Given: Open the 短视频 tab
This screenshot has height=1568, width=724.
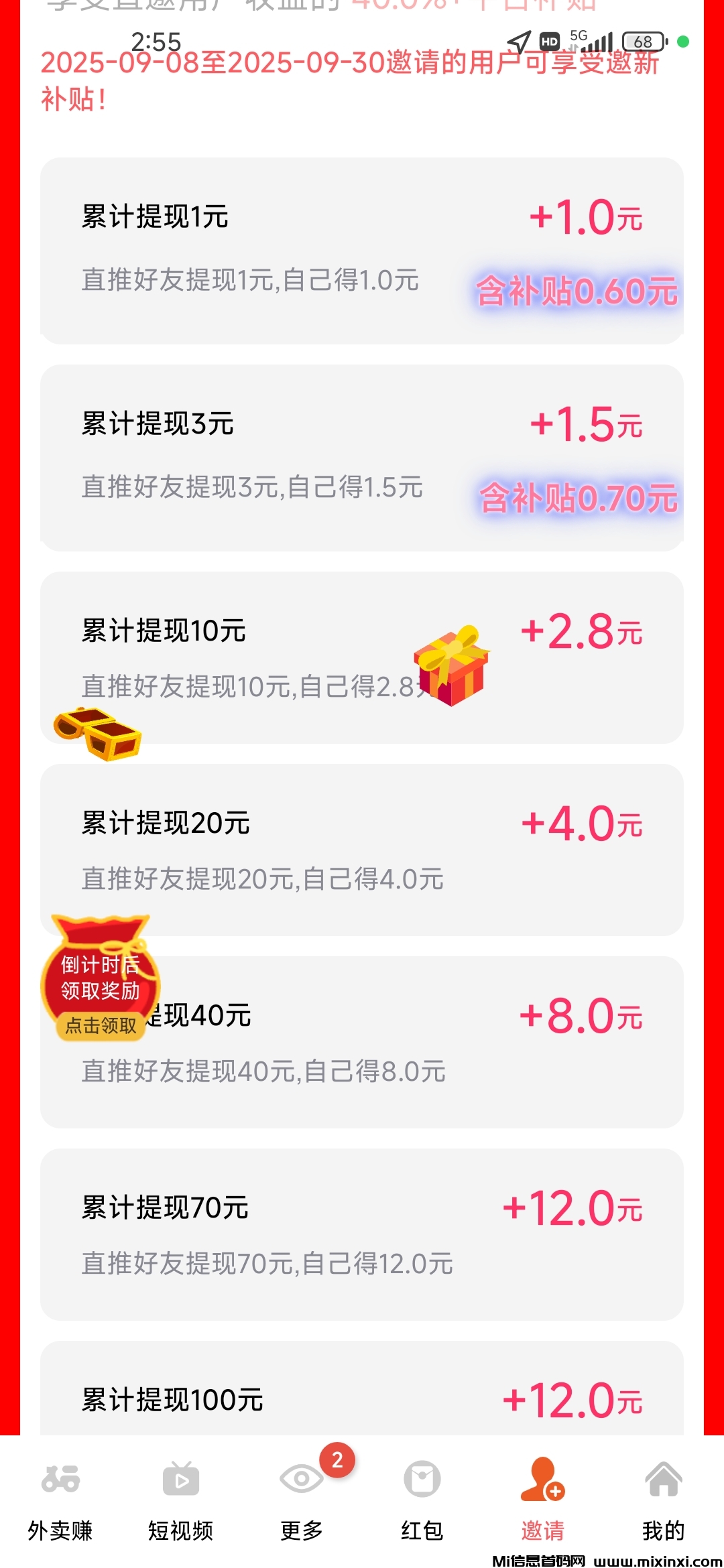Looking at the screenshot, I should (x=180, y=1501).
